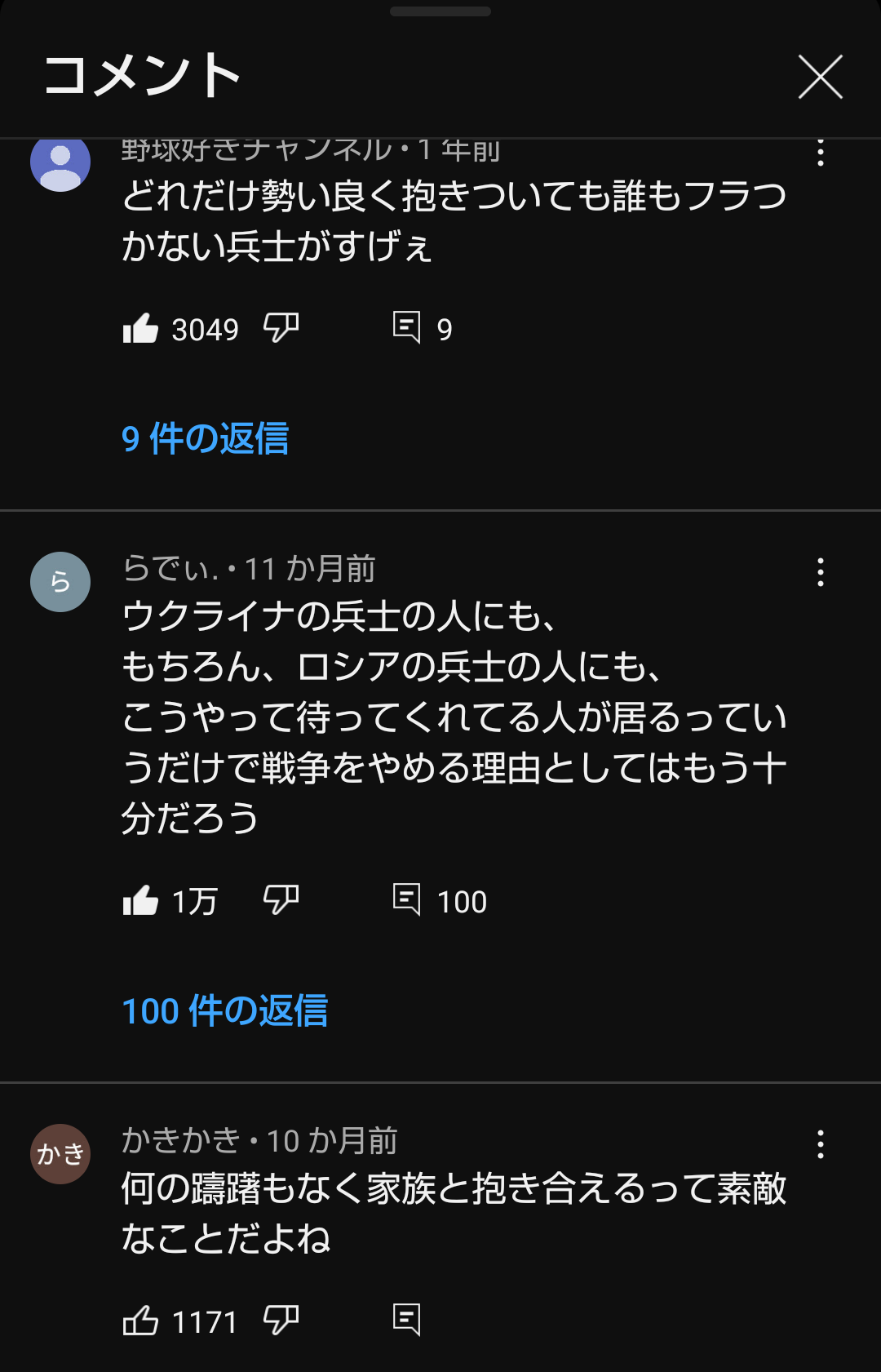Screen dimensions: 881x1372
Task: Open かきかき's profile avatar
Action: [x=60, y=1154]
